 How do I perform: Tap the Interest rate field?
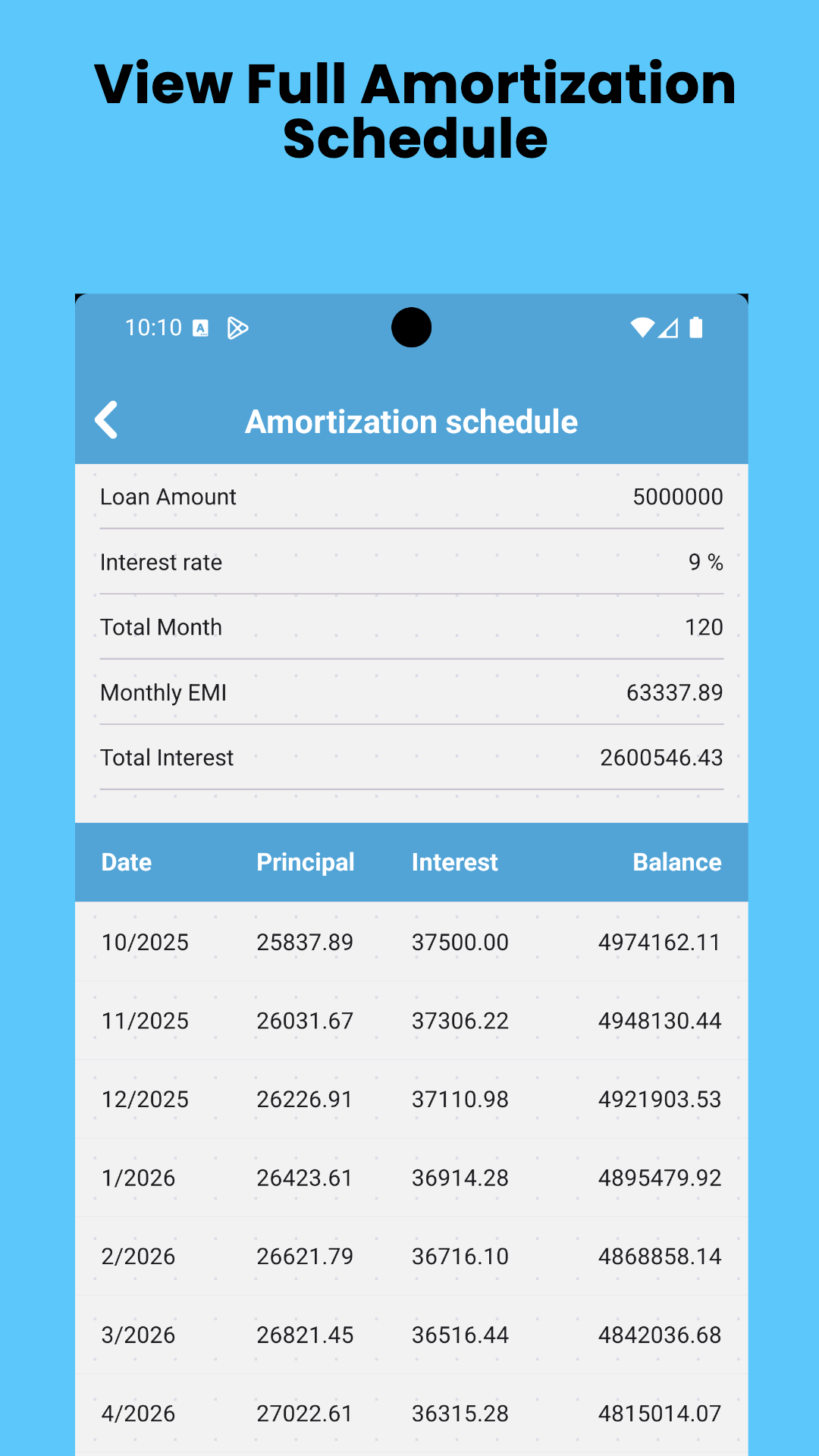coord(411,562)
